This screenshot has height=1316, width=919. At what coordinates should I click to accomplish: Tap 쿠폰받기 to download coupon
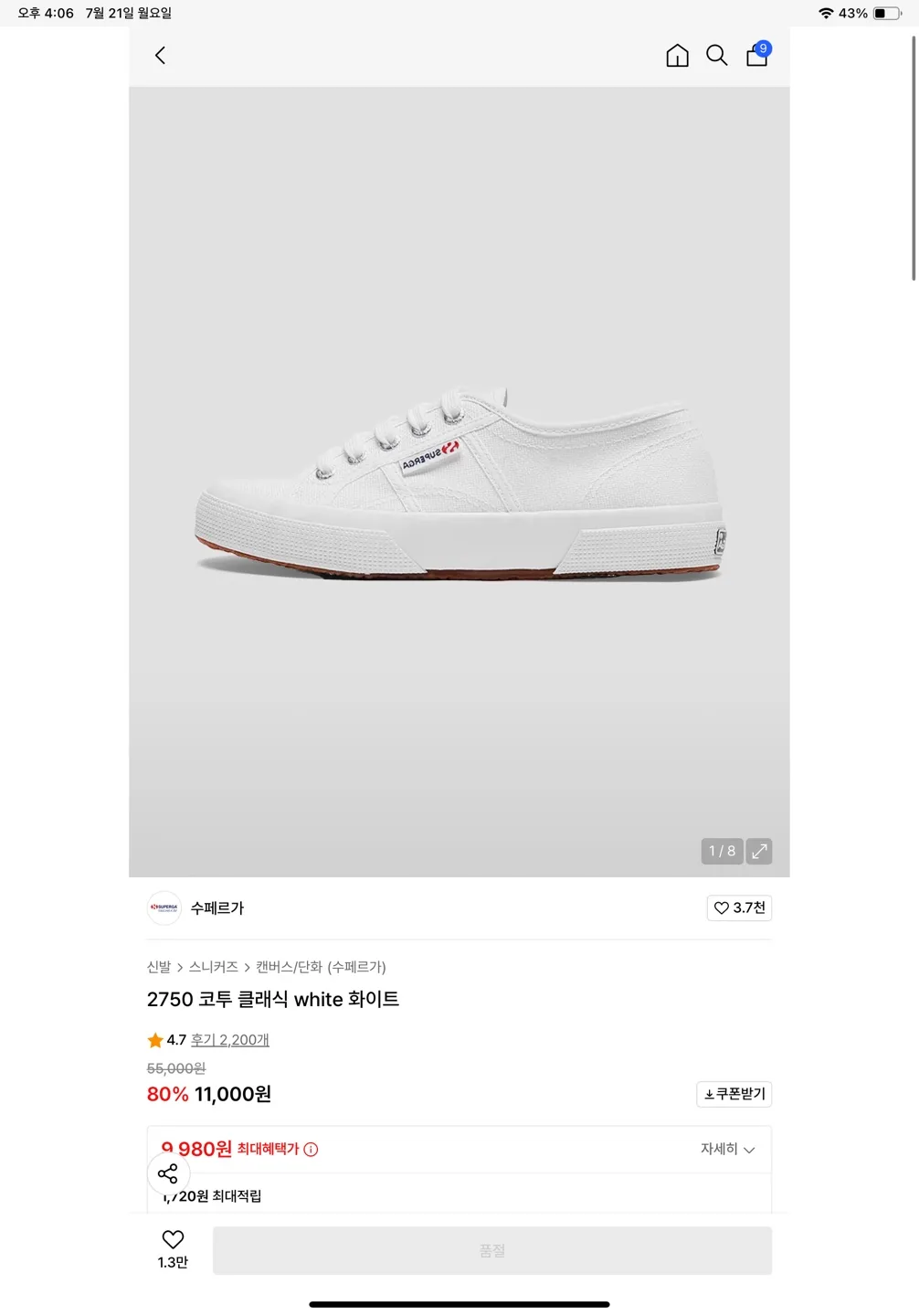click(x=734, y=1094)
